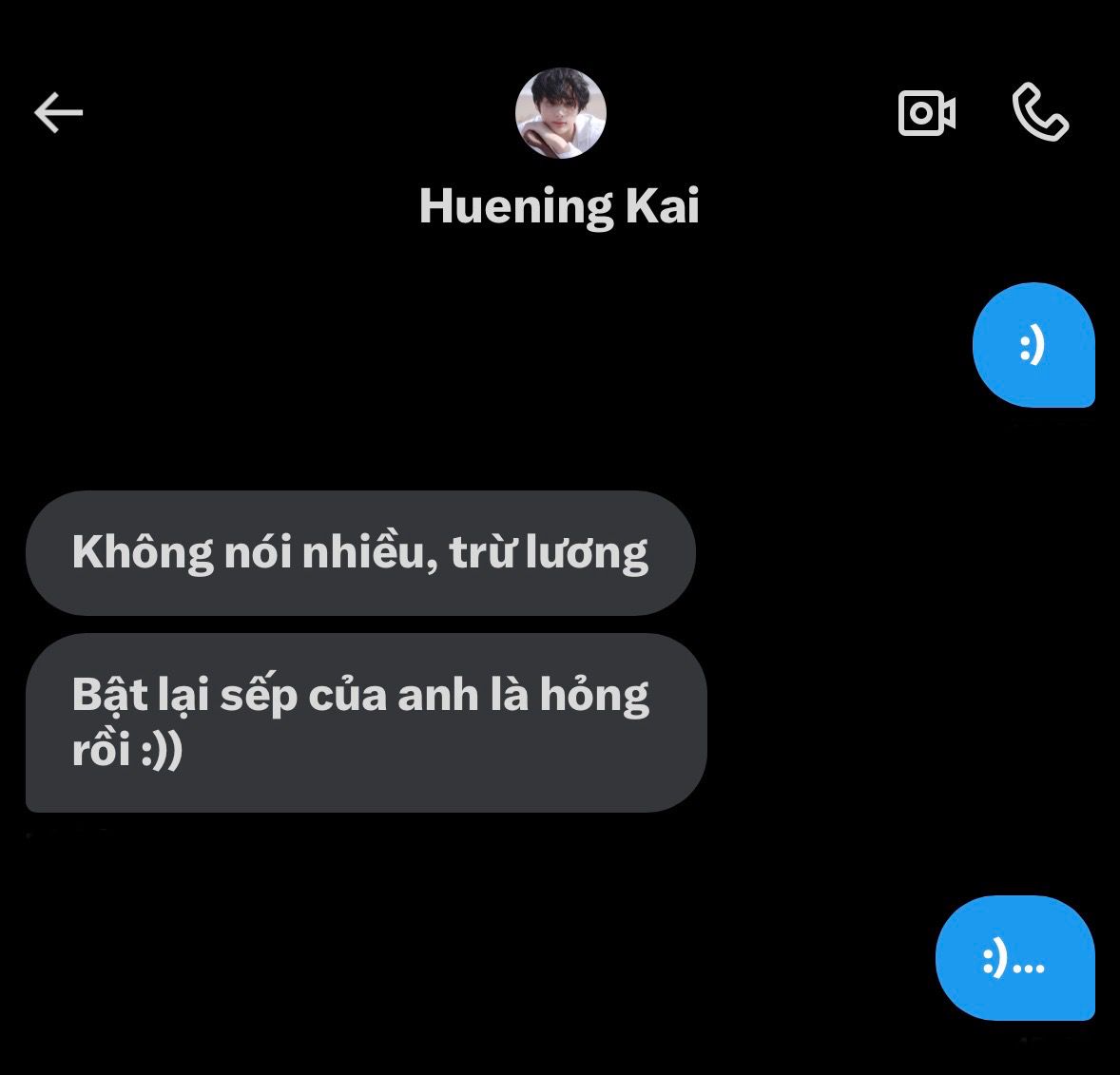
Task: Start a voice call with Huening Kai
Action: pyautogui.click(x=1040, y=112)
